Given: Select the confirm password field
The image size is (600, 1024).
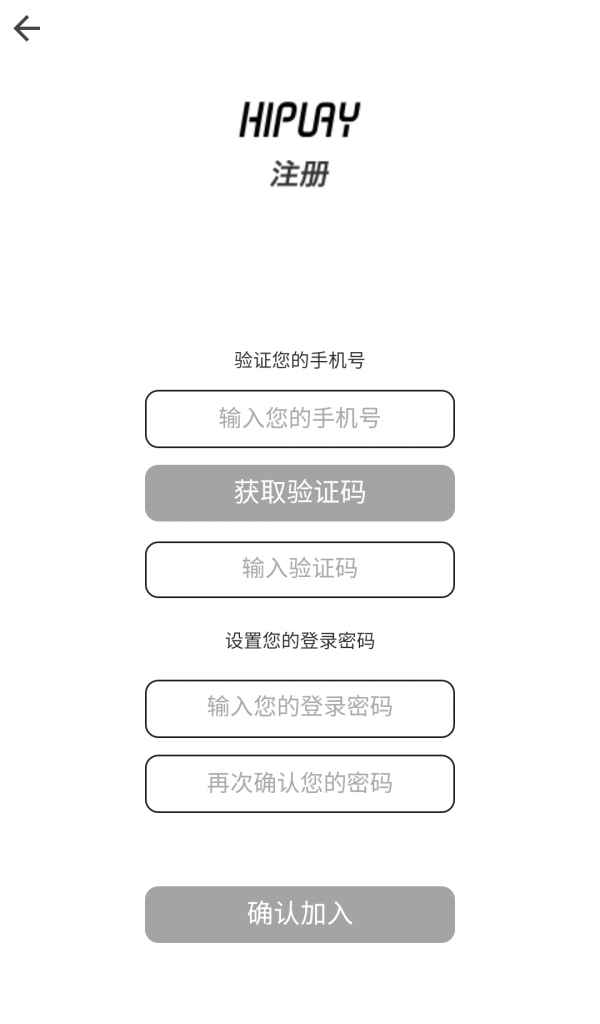Looking at the screenshot, I should click(300, 784).
